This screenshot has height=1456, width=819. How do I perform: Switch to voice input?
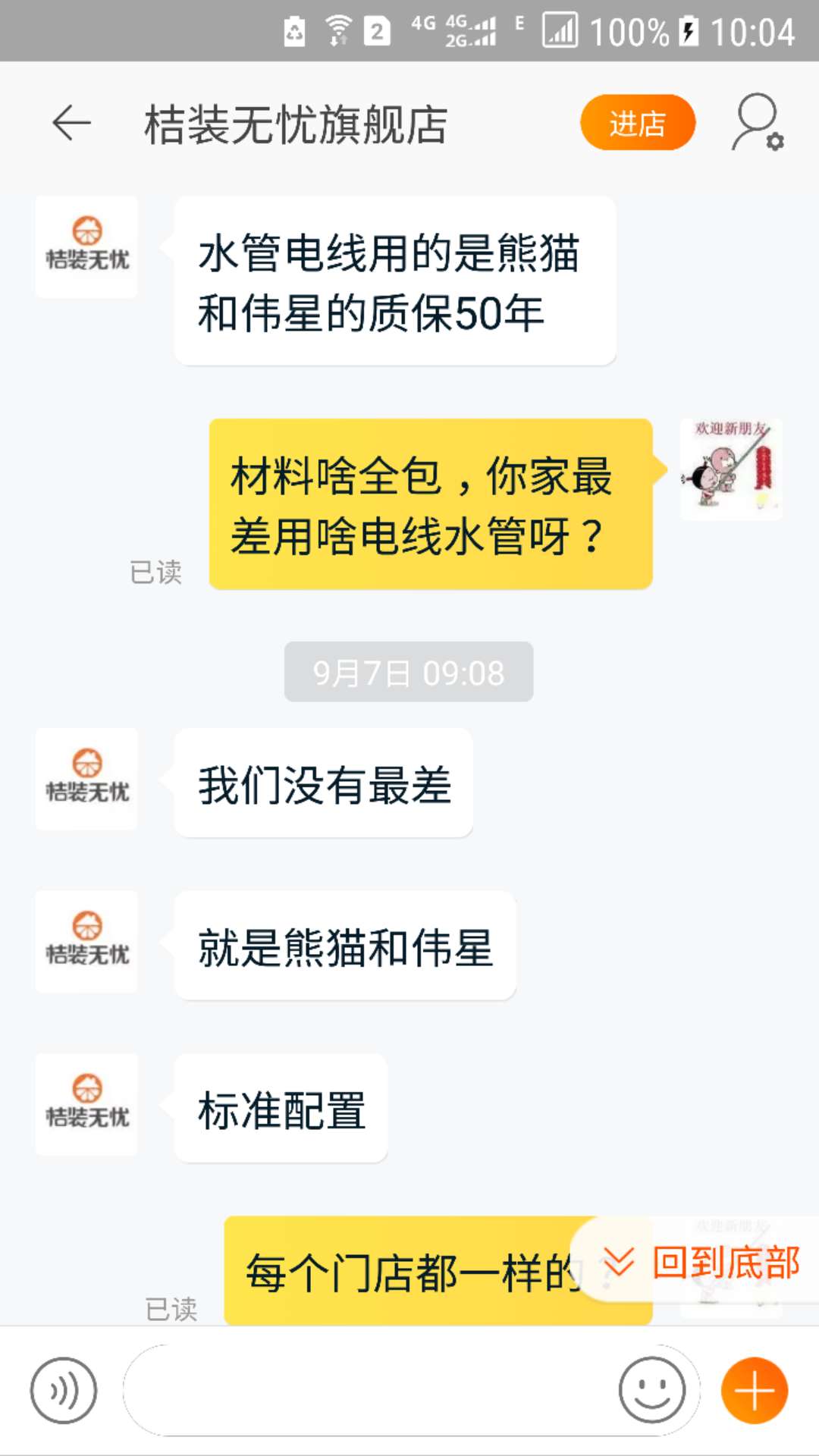pos(64,1391)
